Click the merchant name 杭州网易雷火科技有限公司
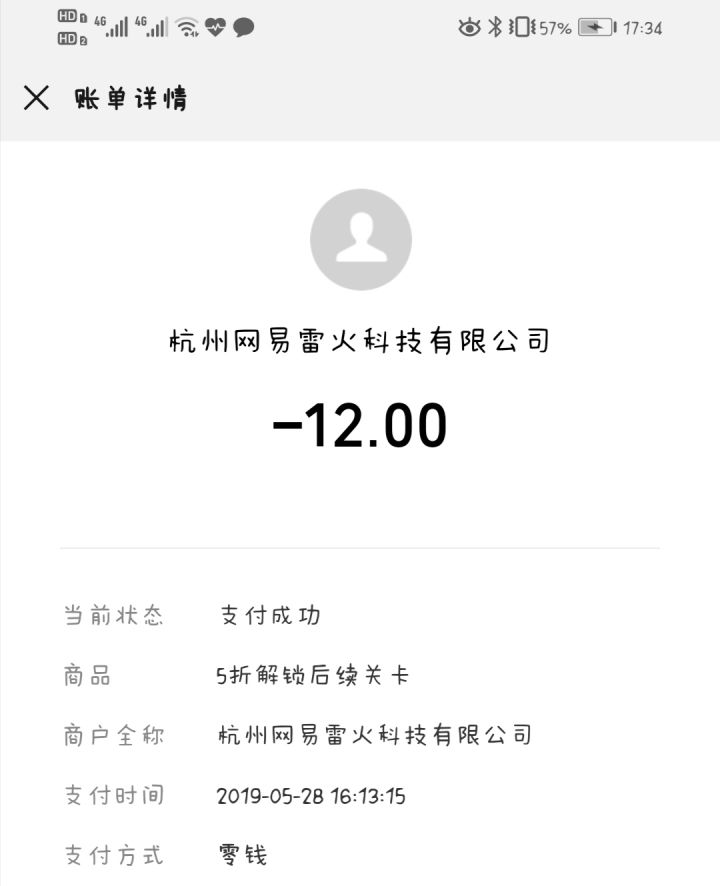The height and width of the screenshot is (886, 720). (360, 338)
